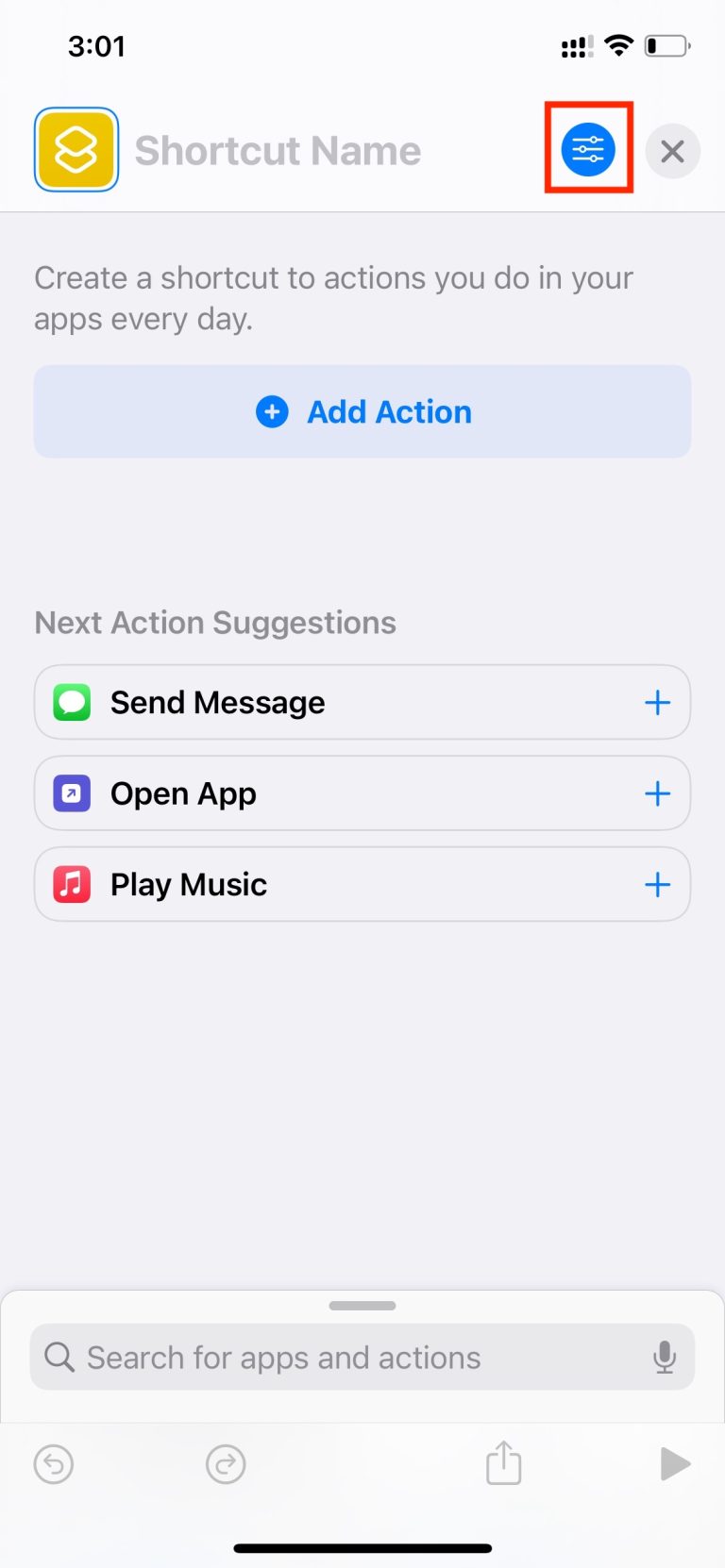This screenshot has width=725, height=1568.
Task: Select the redo arrow
Action: coord(226,1463)
